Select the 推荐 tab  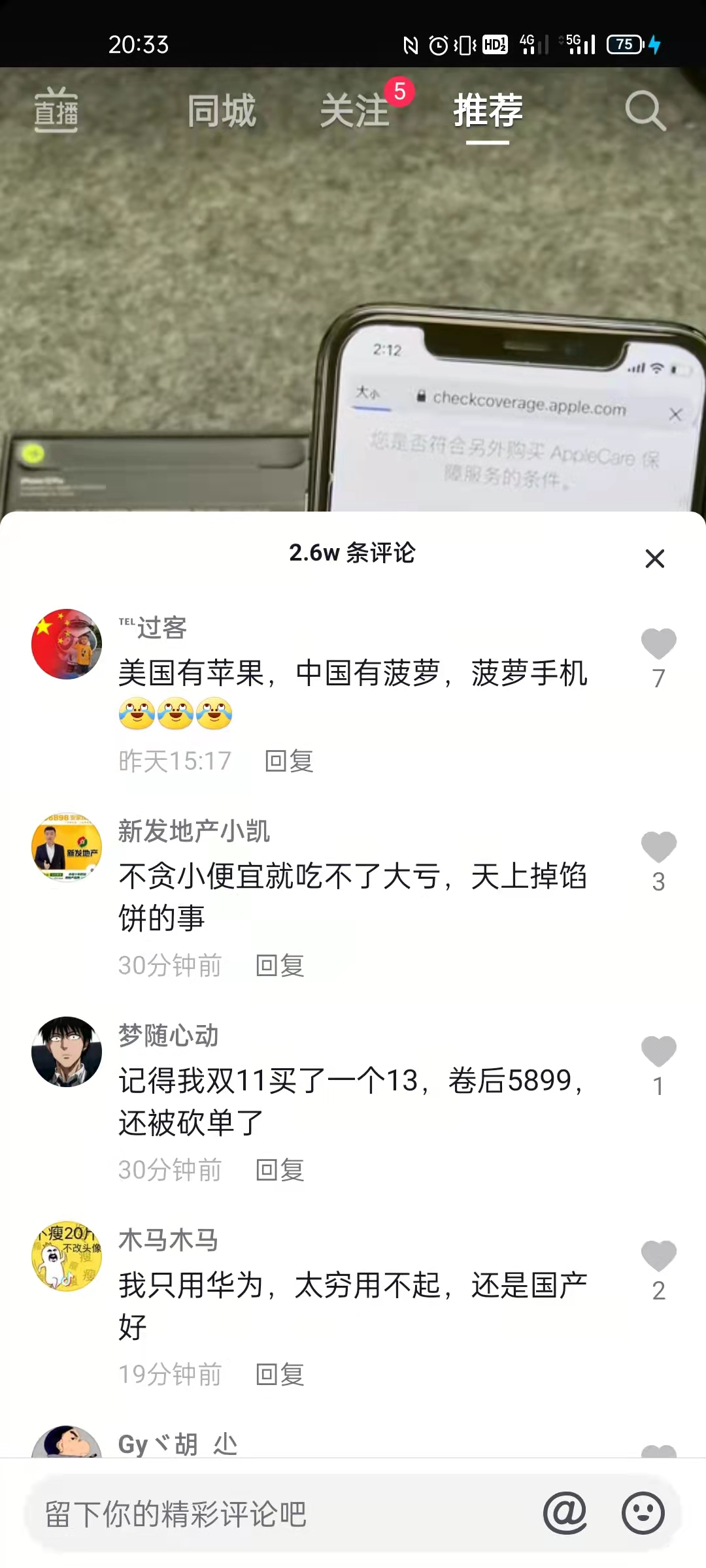point(488,110)
